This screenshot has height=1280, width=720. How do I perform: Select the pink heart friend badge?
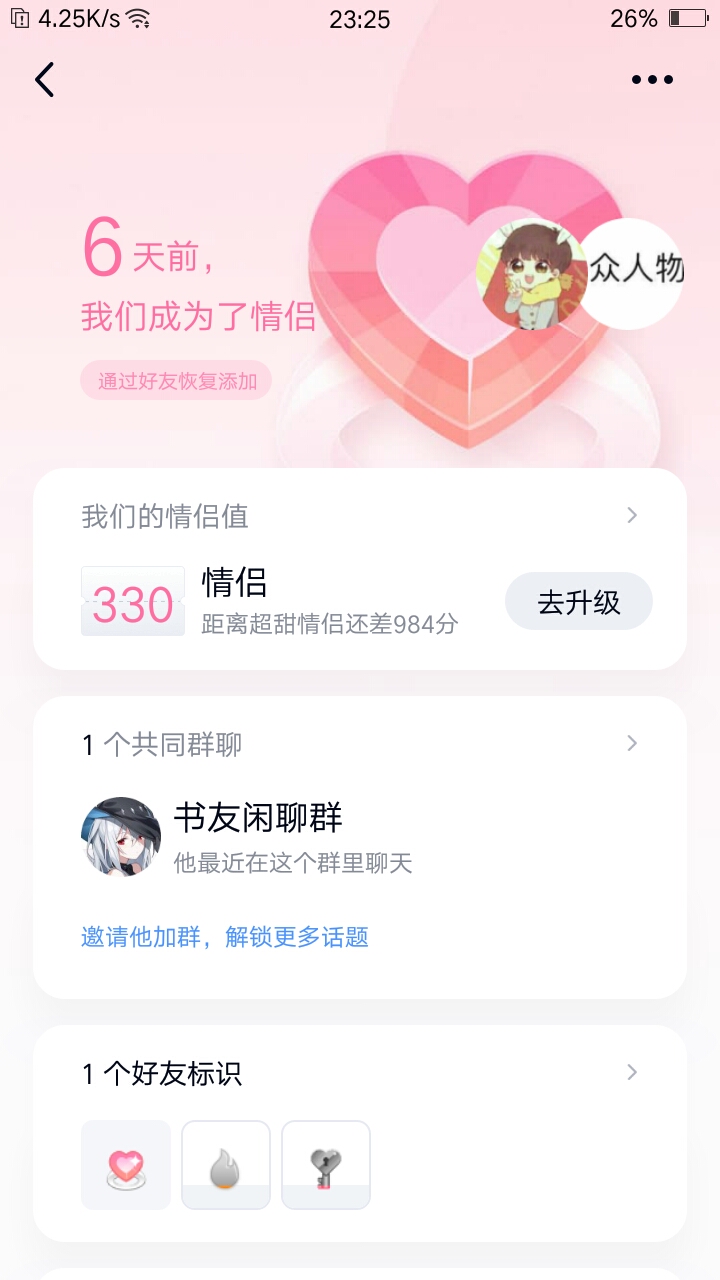tap(126, 1165)
